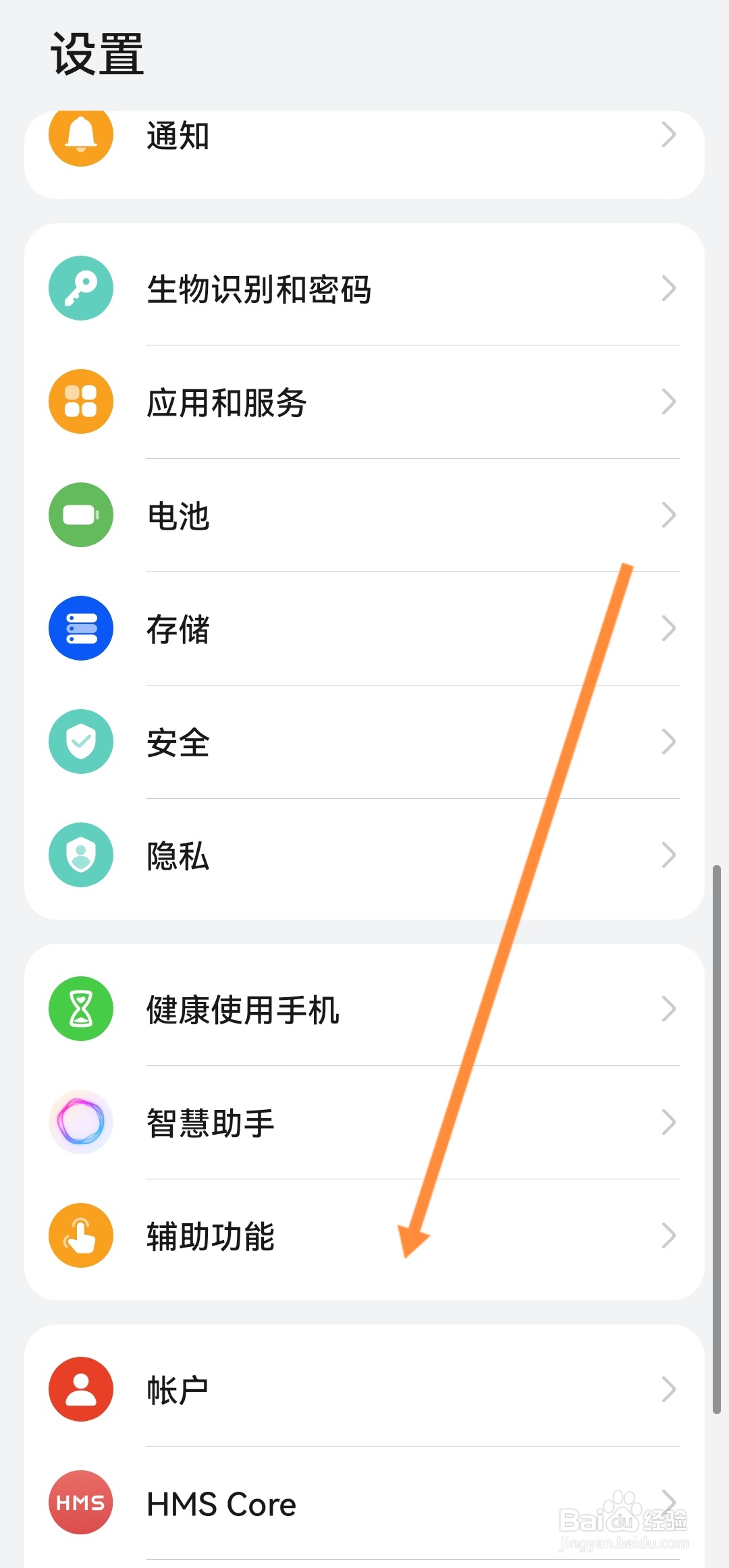The width and height of the screenshot is (729, 1568).
Task: Expand 电池 with its right chevron
Action: [x=668, y=514]
